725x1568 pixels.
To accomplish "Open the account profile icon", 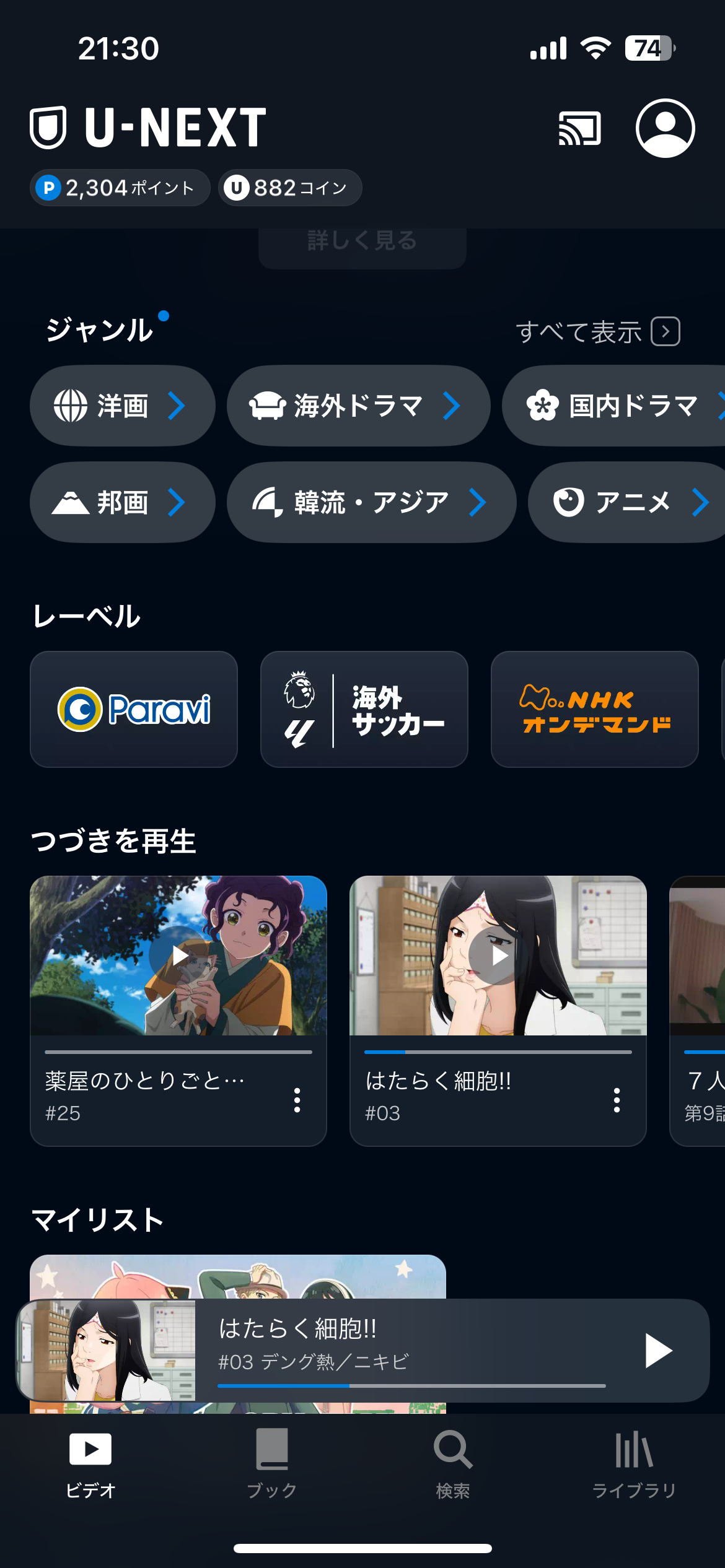I will click(x=665, y=128).
